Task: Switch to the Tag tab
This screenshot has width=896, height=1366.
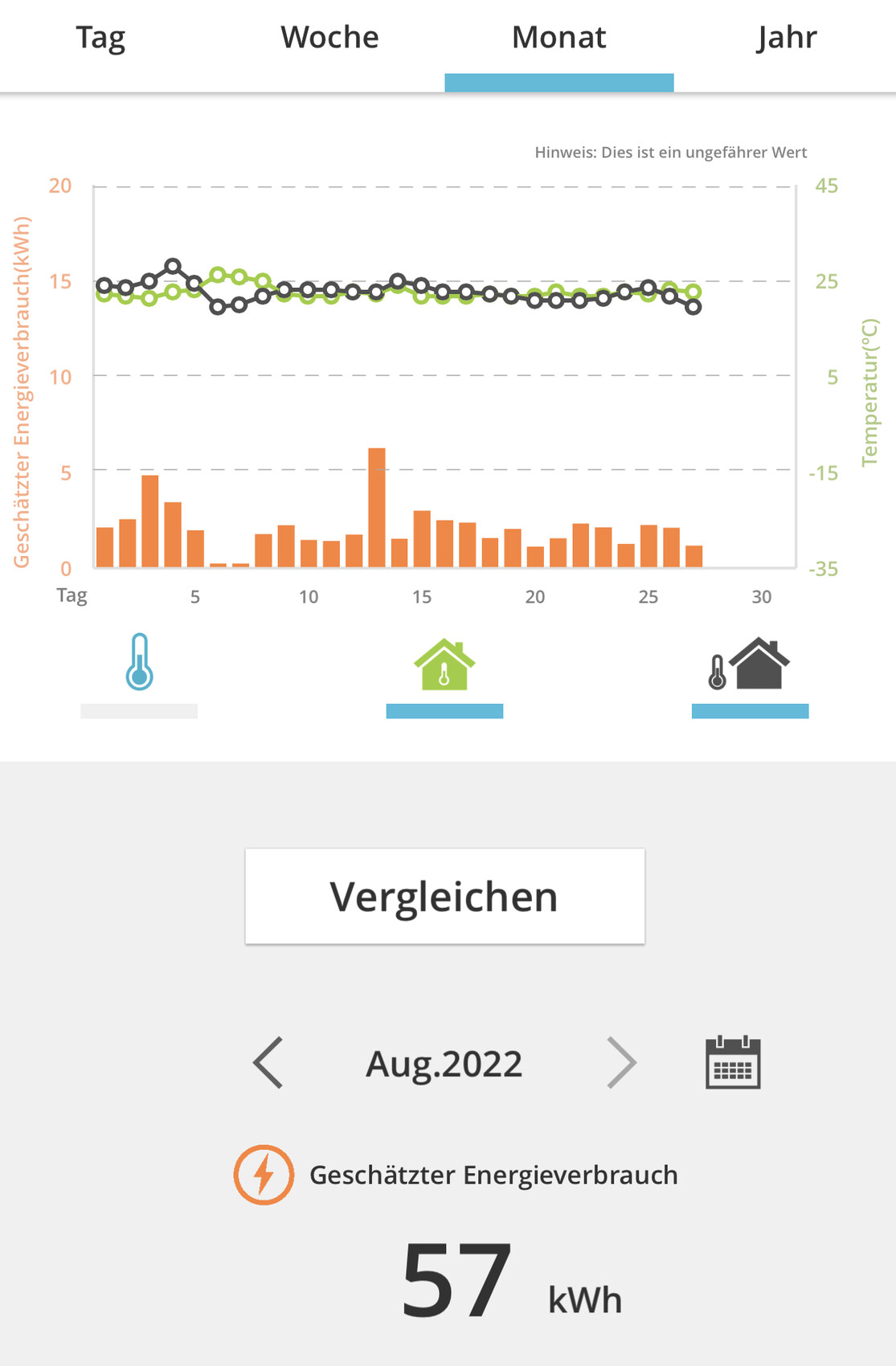Action: tap(100, 38)
